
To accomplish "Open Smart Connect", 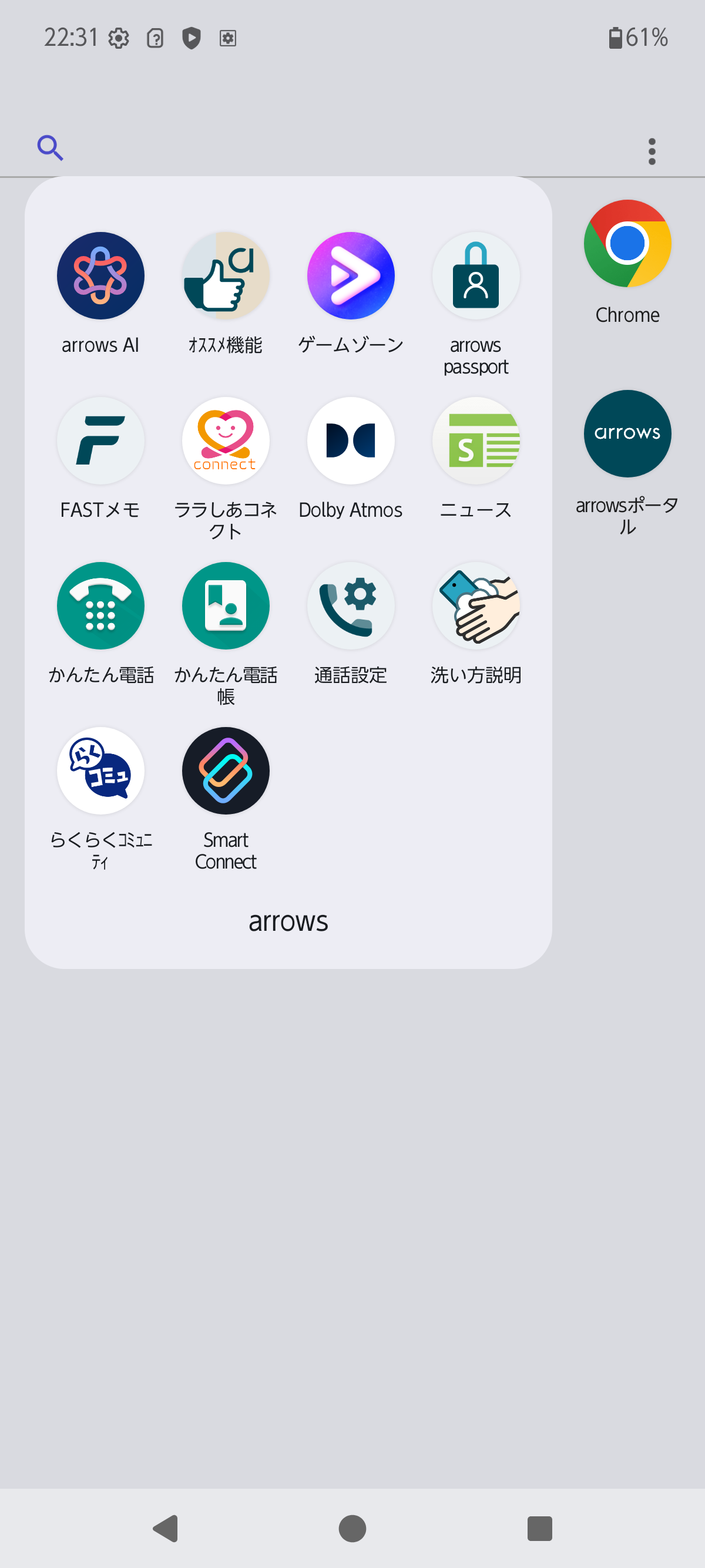I will click(x=225, y=770).
